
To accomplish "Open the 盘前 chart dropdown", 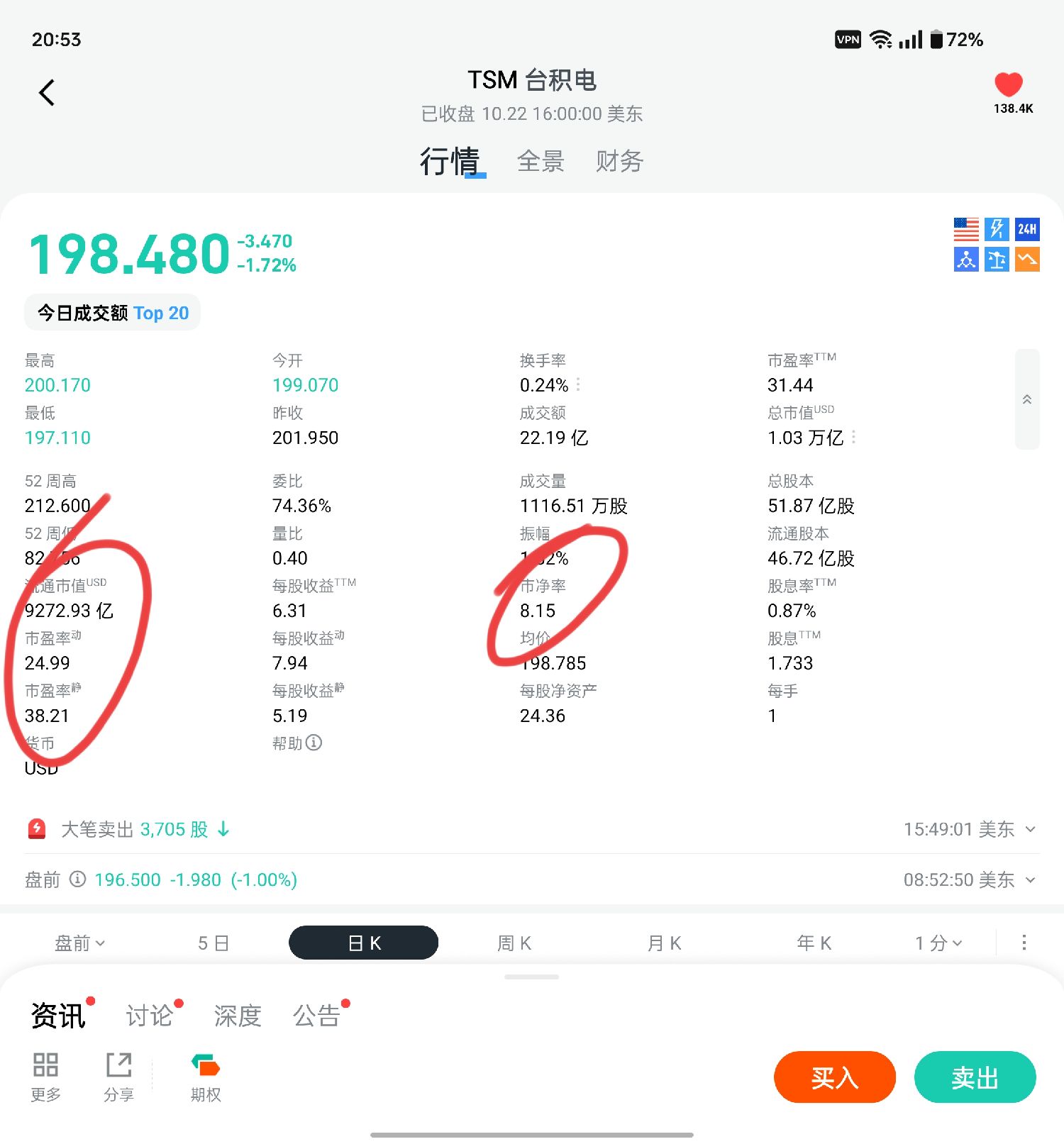I will [79, 943].
